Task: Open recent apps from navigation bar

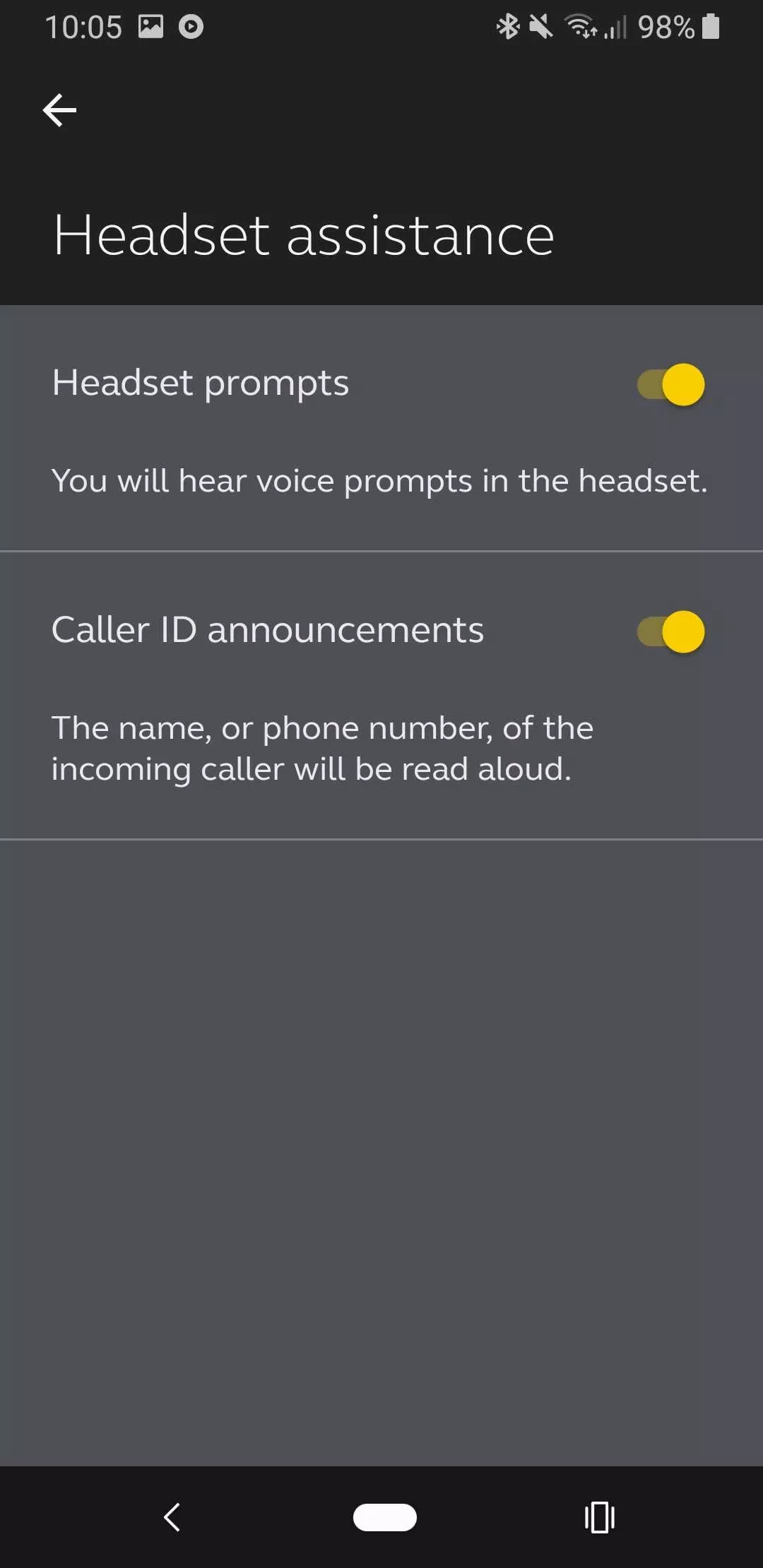Action: pos(599,1517)
